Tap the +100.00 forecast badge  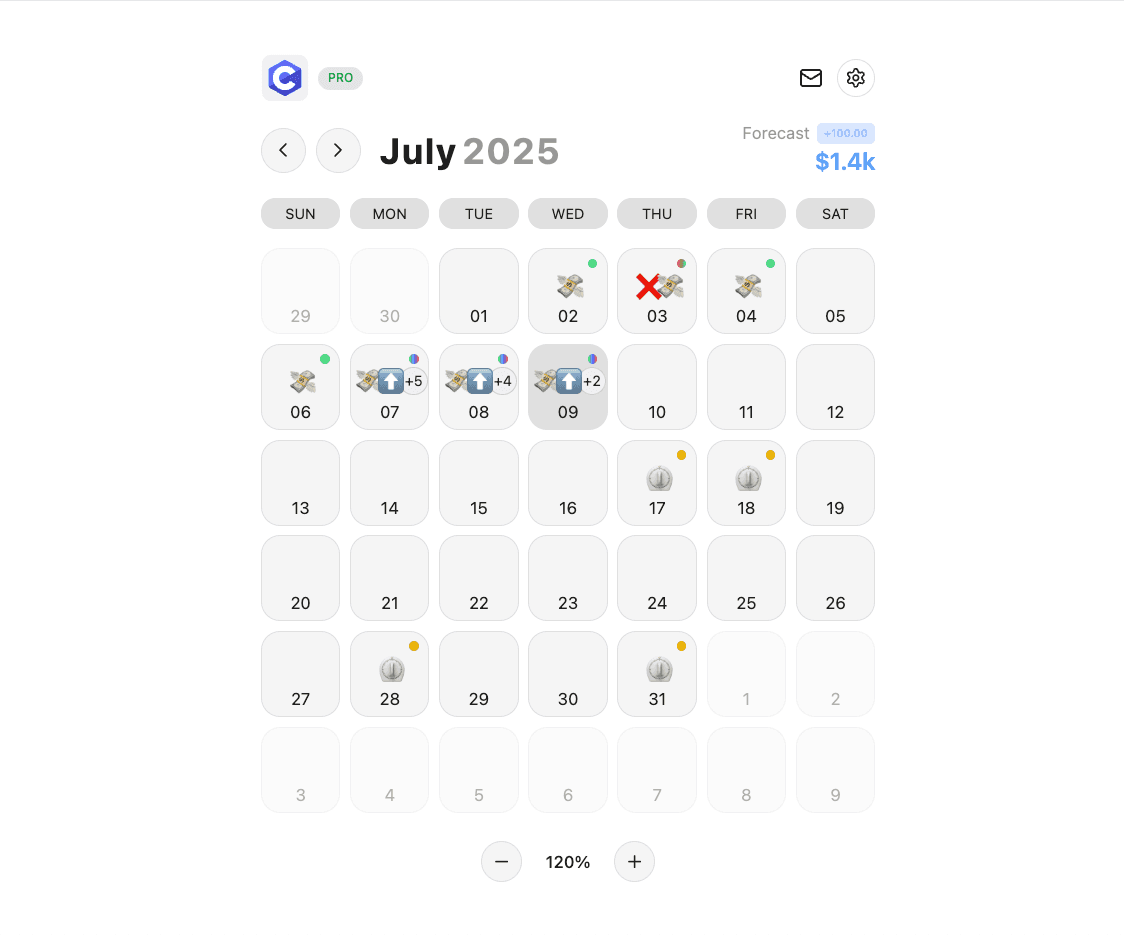pyautogui.click(x=845, y=133)
